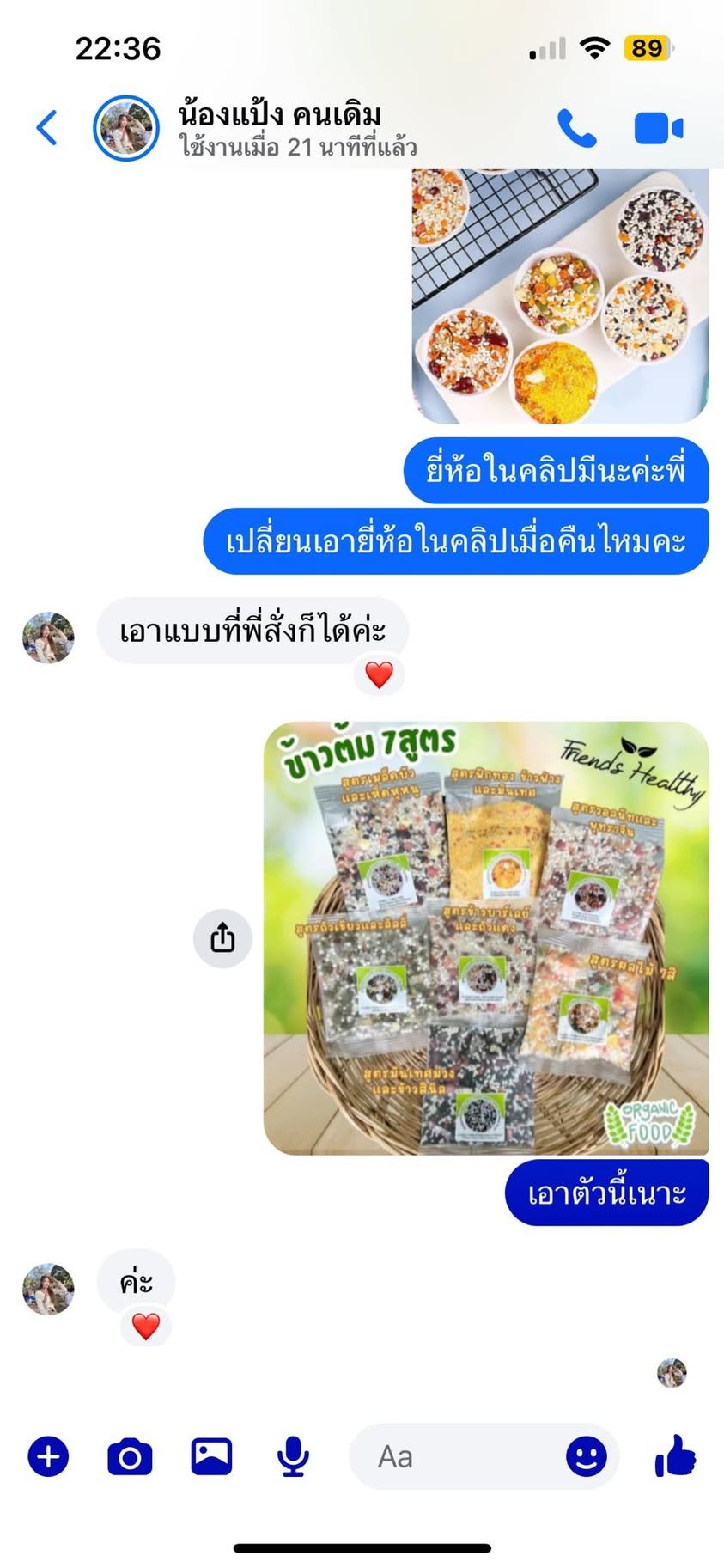Viewport: 724px width, 1568px height.
Task: Share the ข้าวต้ม 7สูตร image
Action: pyautogui.click(x=222, y=937)
